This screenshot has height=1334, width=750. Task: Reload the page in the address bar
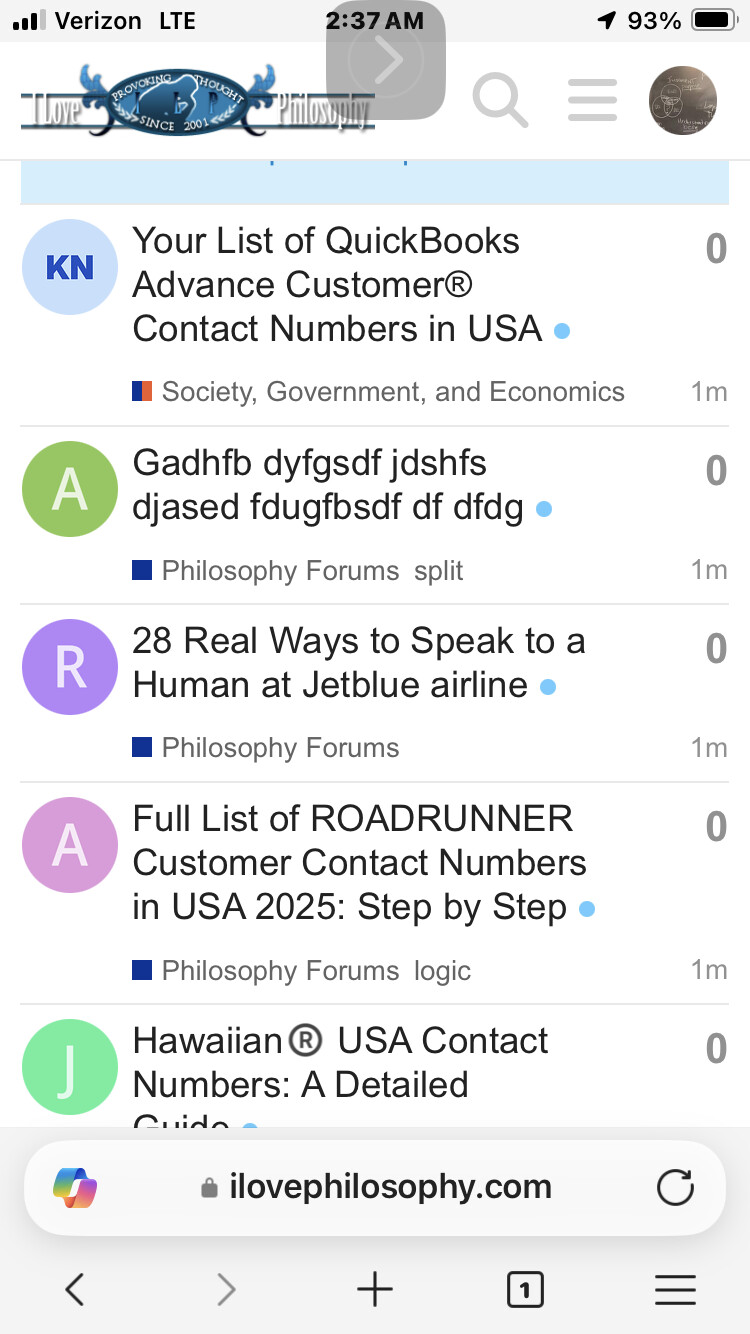675,1188
